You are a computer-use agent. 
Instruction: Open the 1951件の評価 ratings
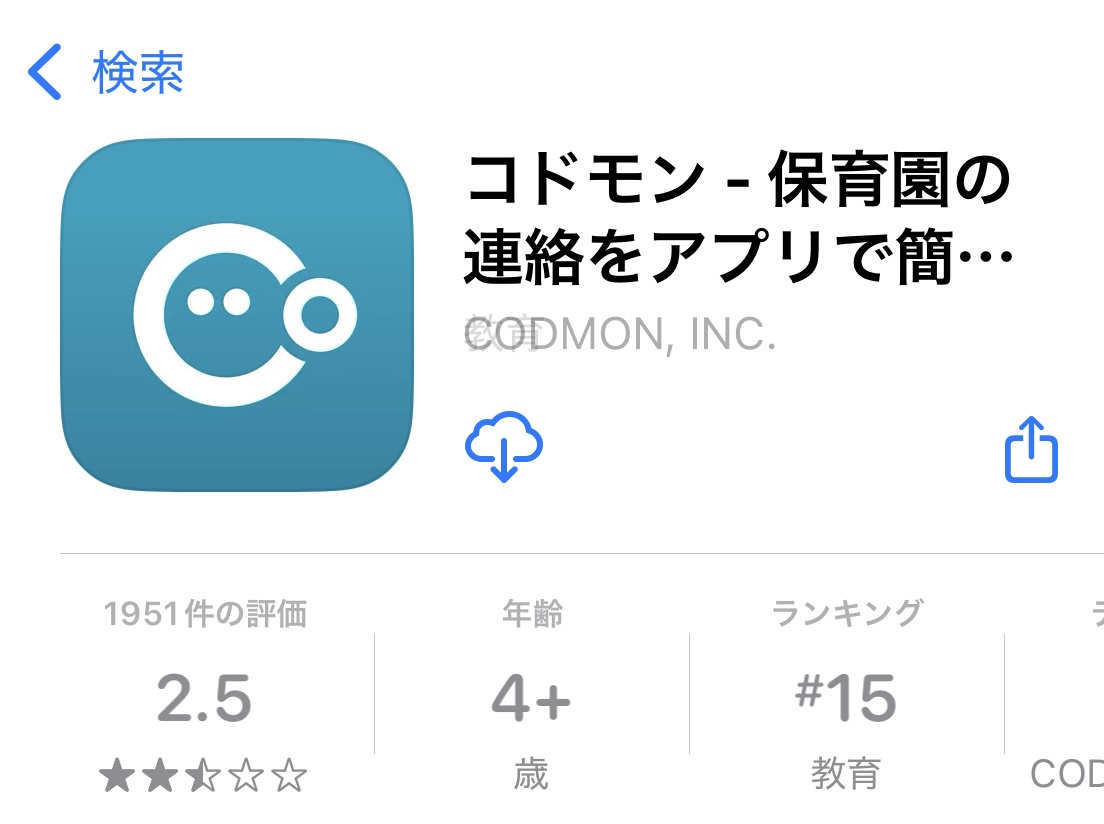coord(205,697)
